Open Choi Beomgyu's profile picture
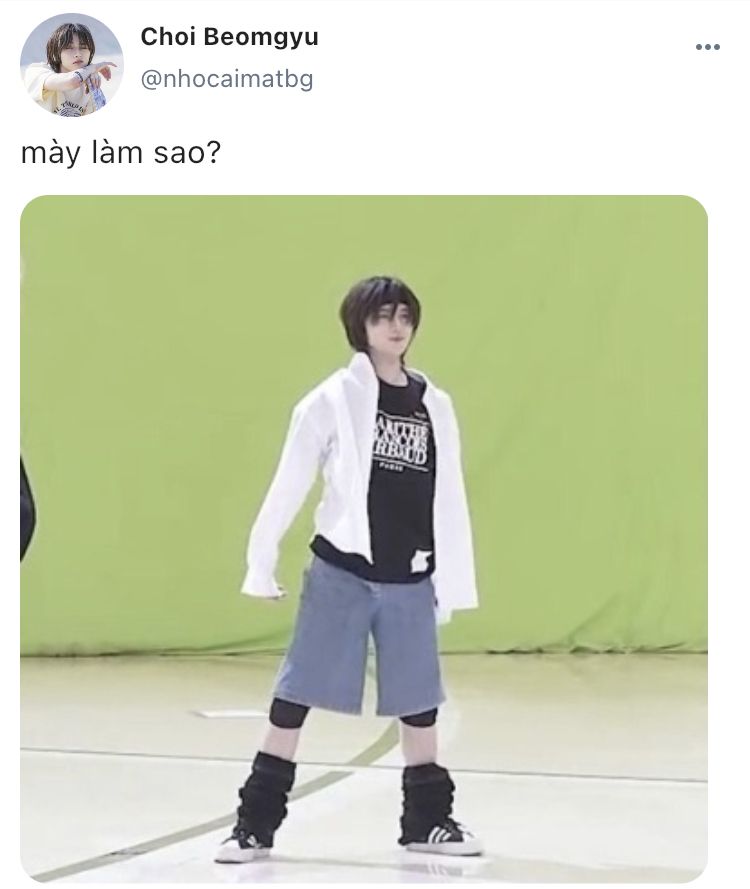 pyautogui.click(x=71, y=65)
